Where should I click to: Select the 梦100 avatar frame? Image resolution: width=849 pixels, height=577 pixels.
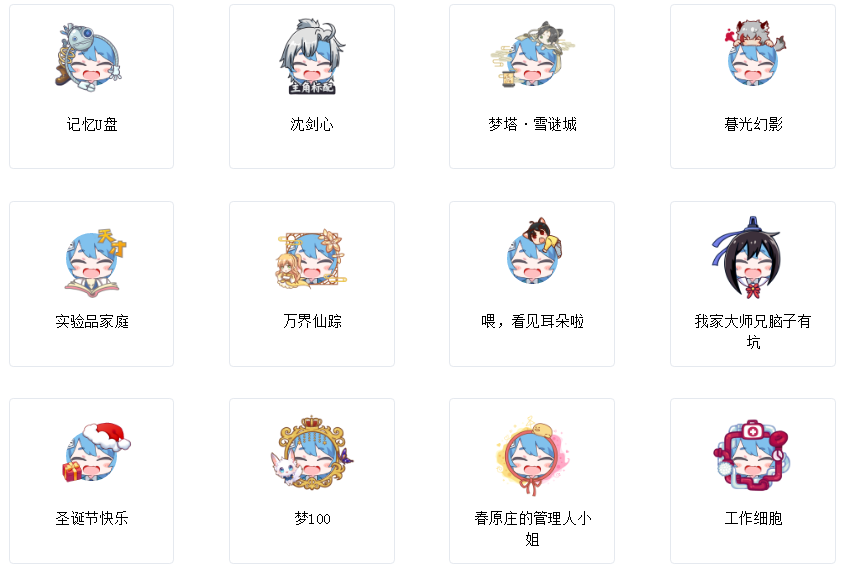coord(311,480)
